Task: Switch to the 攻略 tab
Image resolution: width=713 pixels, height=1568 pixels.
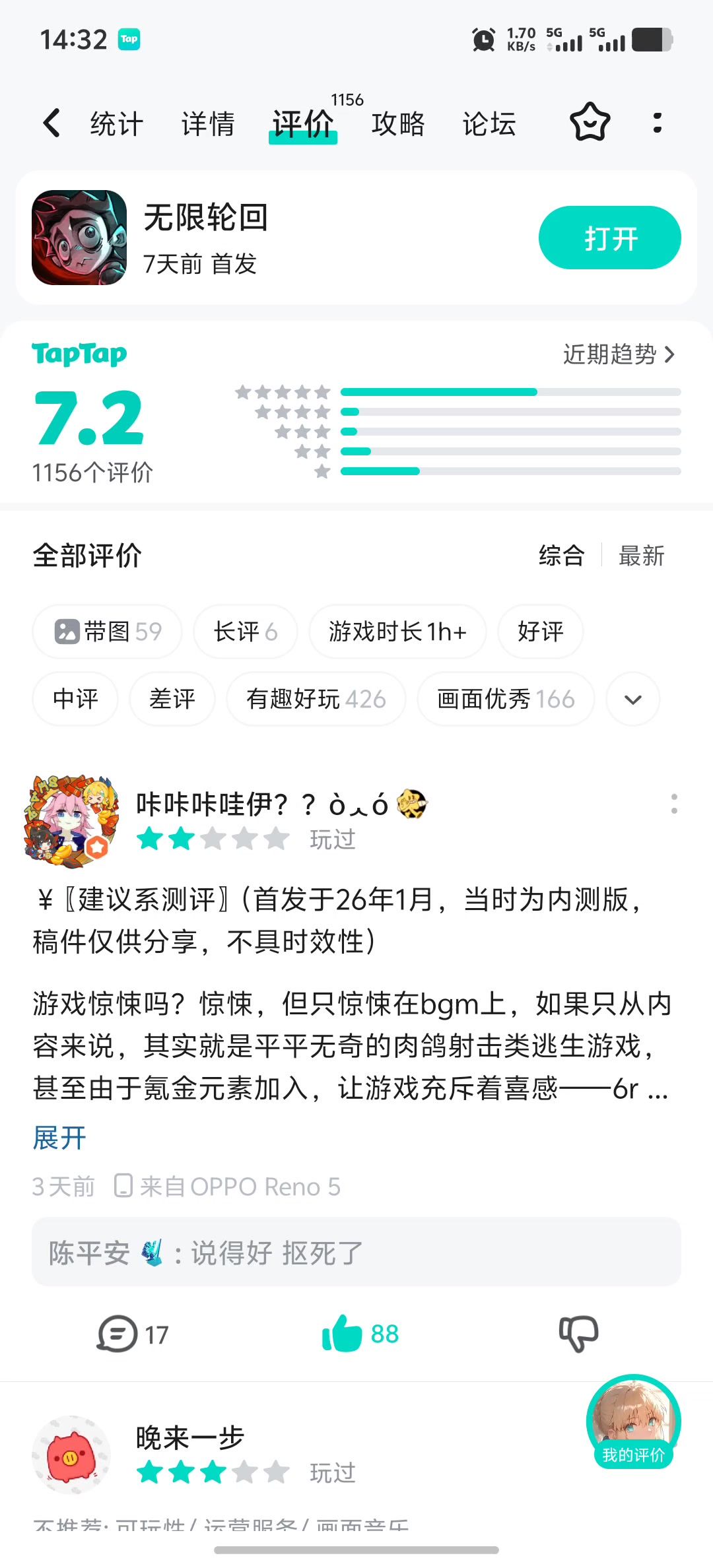Action: 397,124
